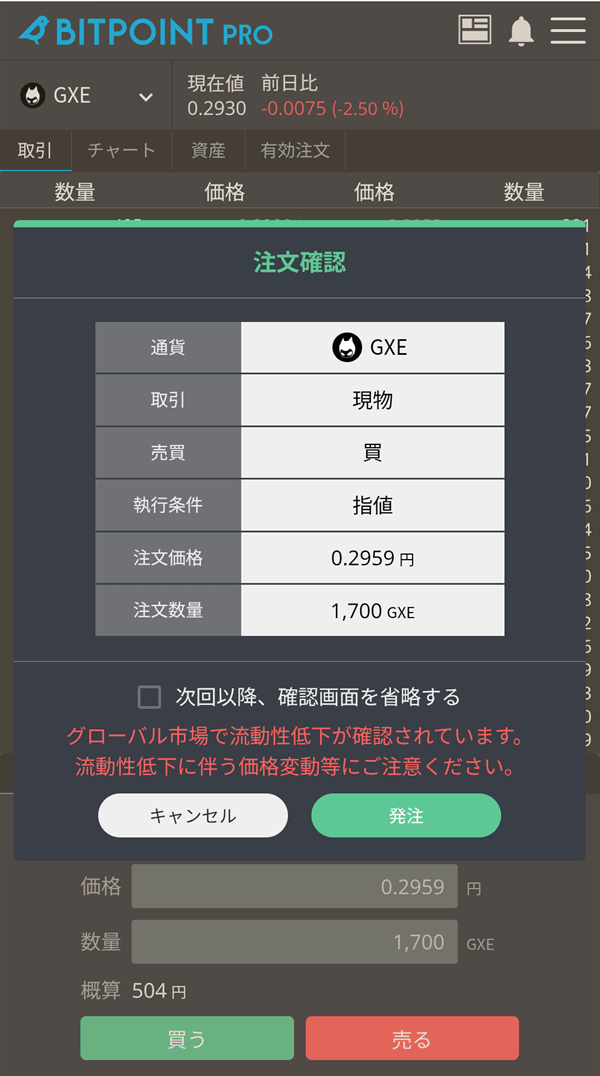Select the 取引 tab
Image resolution: width=600 pixels, height=1076 pixels.
(36, 150)
